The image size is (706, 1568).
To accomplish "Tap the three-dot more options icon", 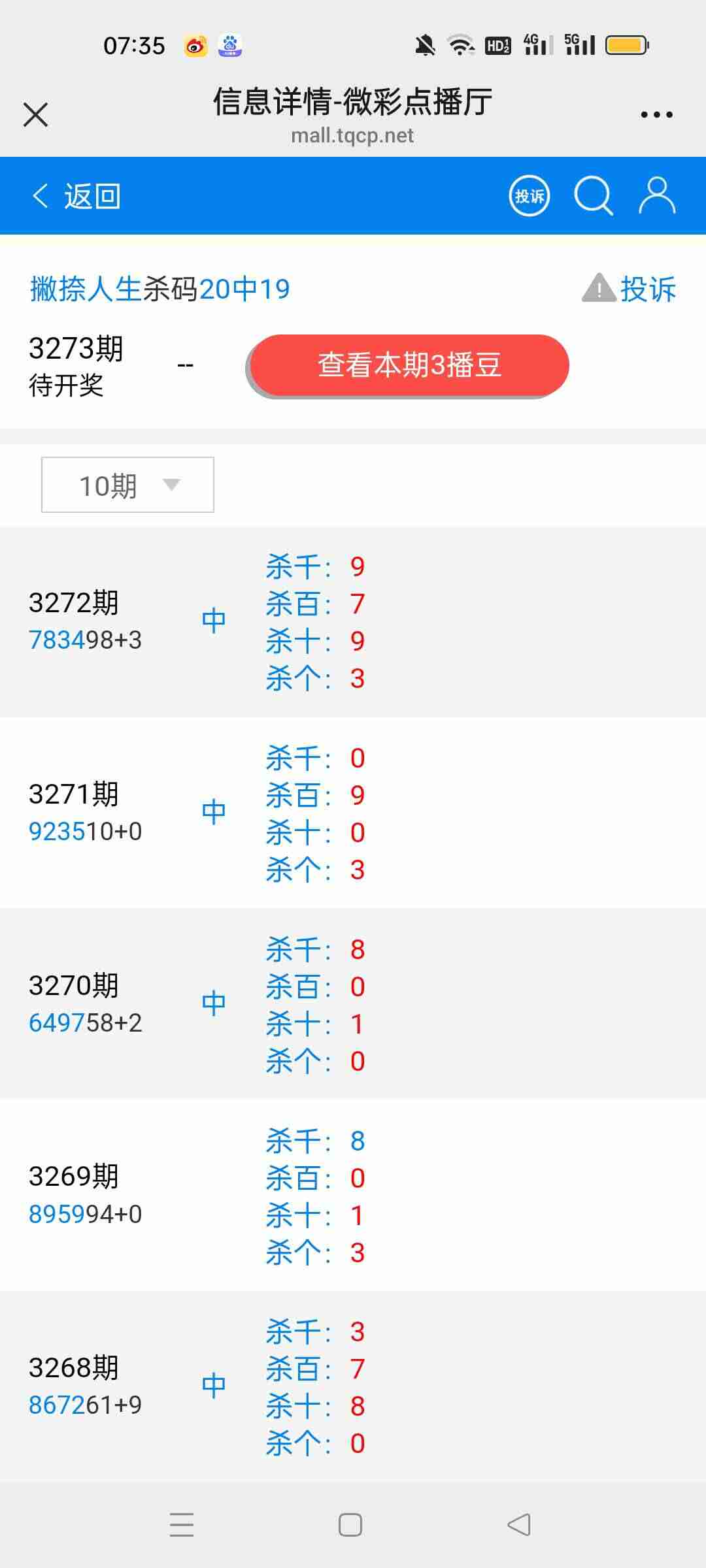I will (x=658, y=113).
